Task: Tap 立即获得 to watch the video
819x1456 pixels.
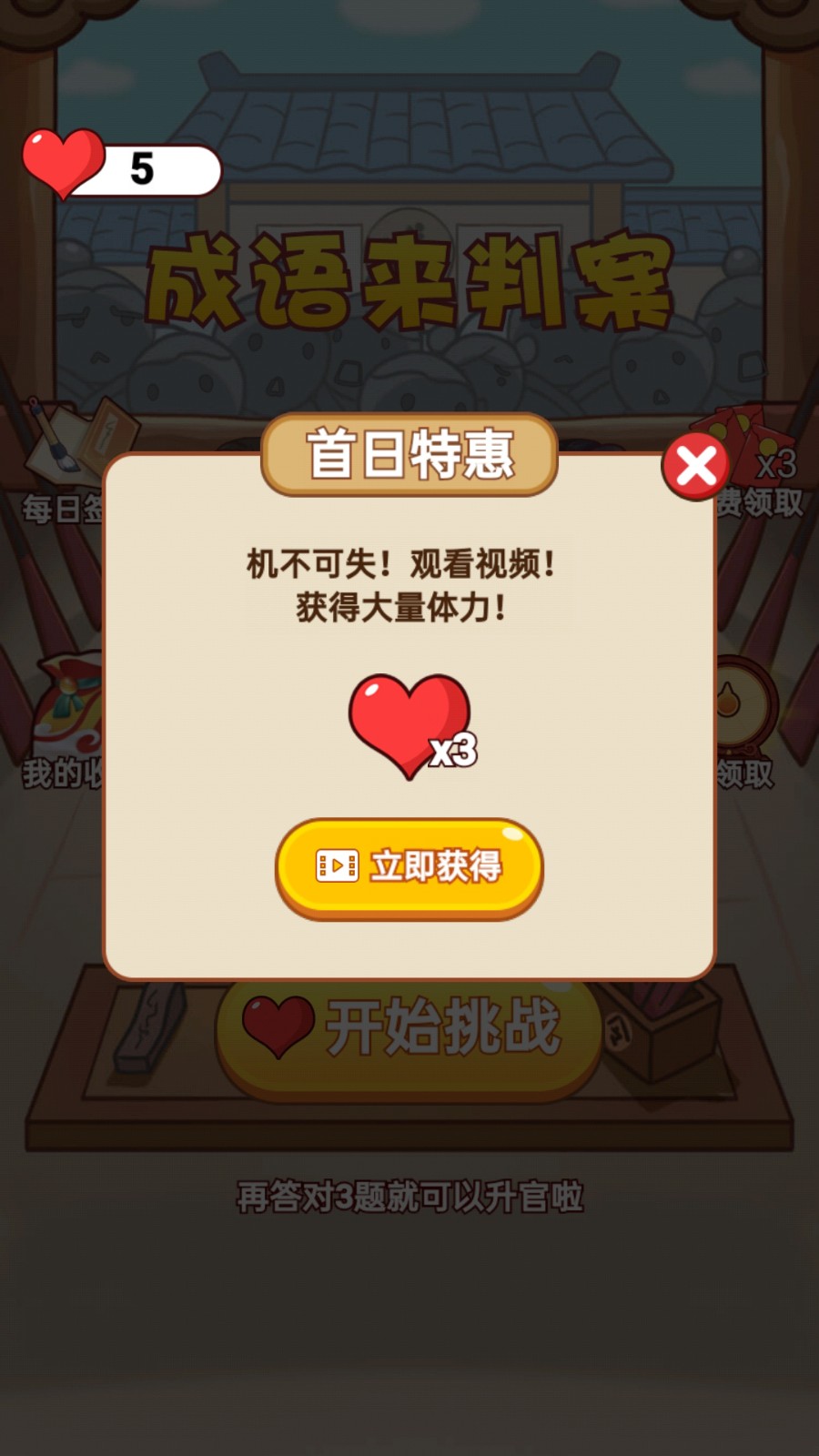Action: coord(409,866)
